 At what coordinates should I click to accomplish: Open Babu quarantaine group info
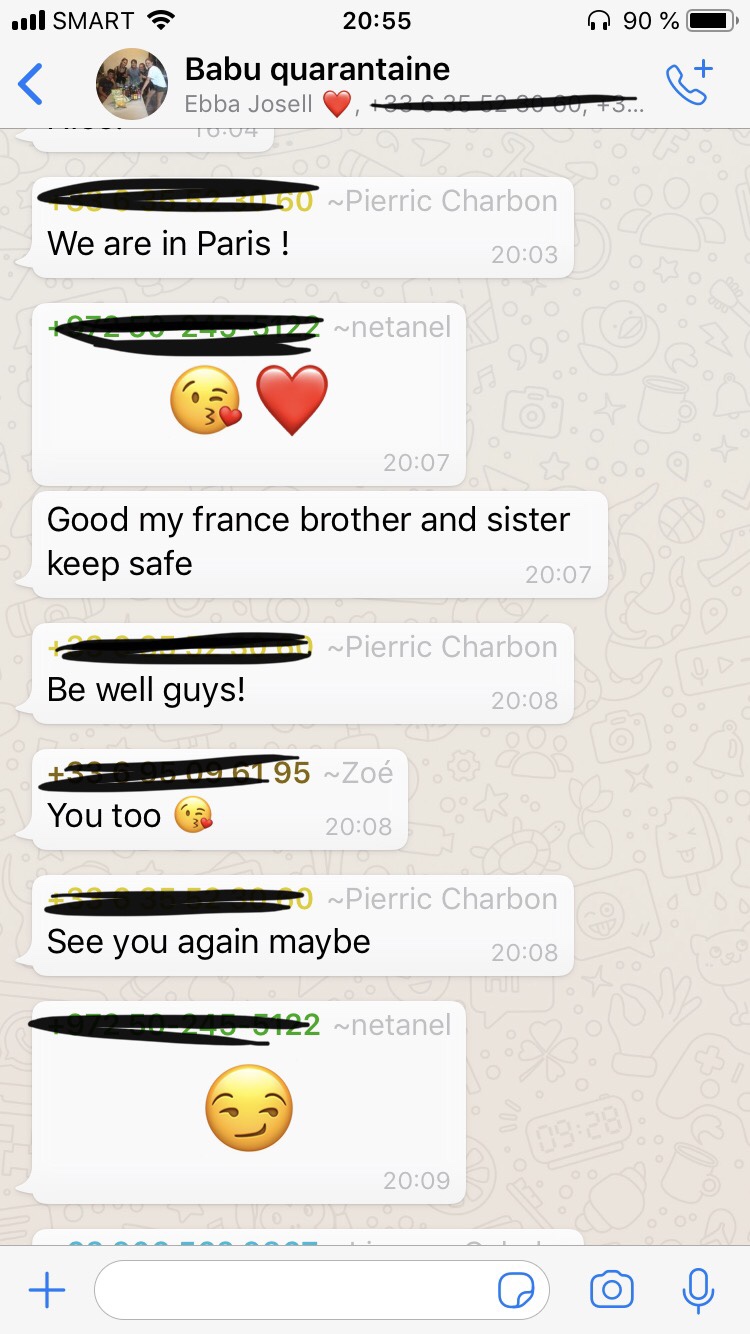click(318, 70)
